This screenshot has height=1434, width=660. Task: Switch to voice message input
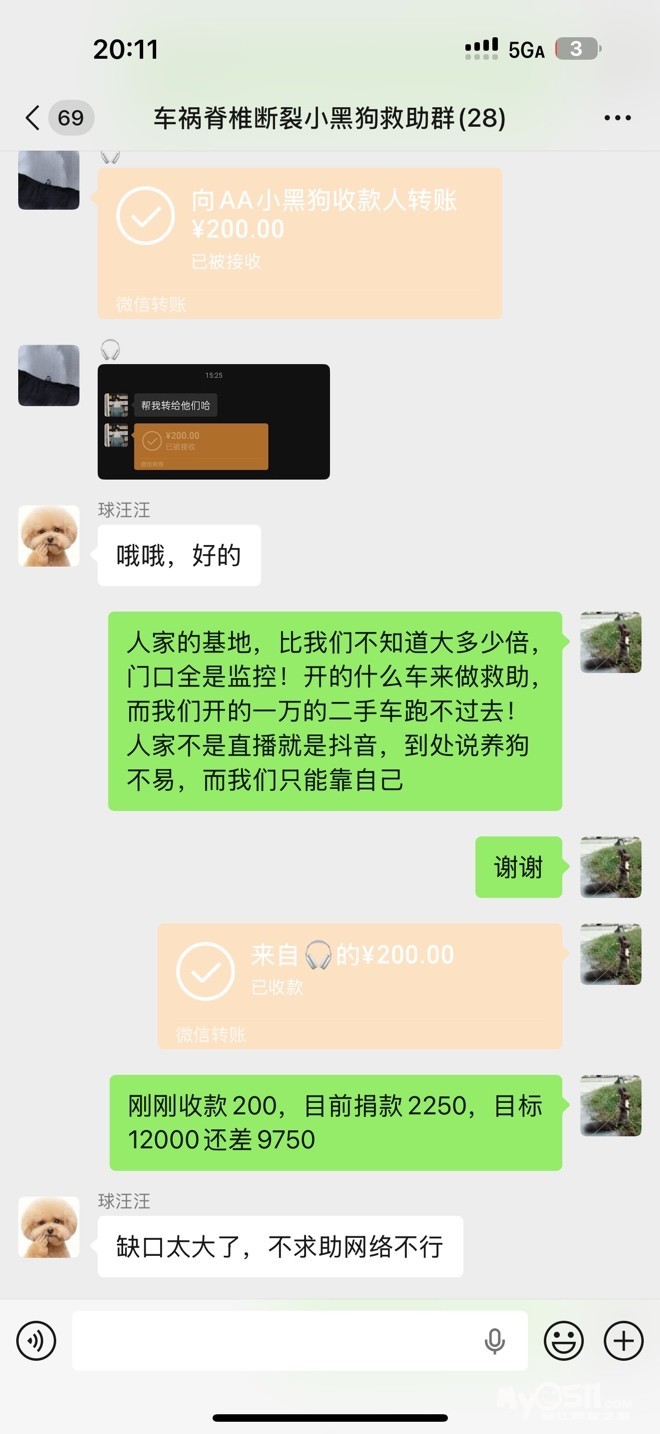(37, 1340)
